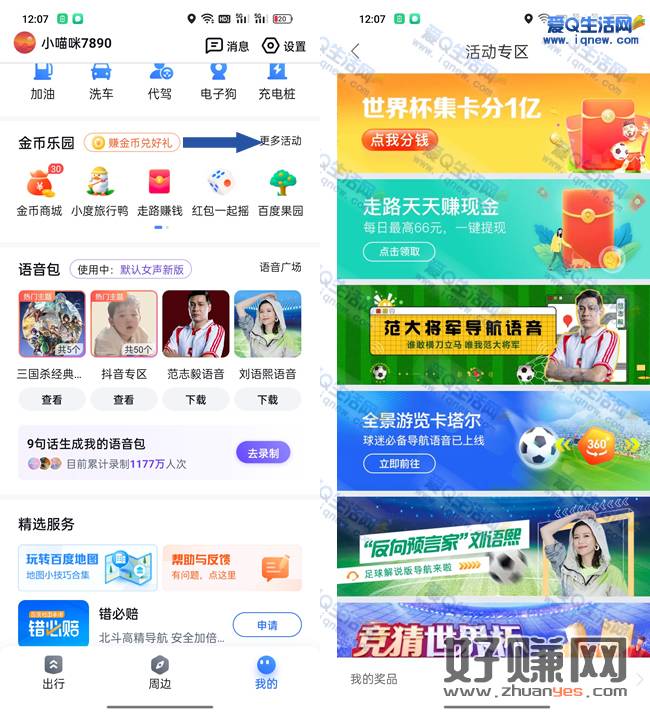Tap 更多活动 to see more activities
The height and width of the screenshot is (715, 650).
(280, 142)
